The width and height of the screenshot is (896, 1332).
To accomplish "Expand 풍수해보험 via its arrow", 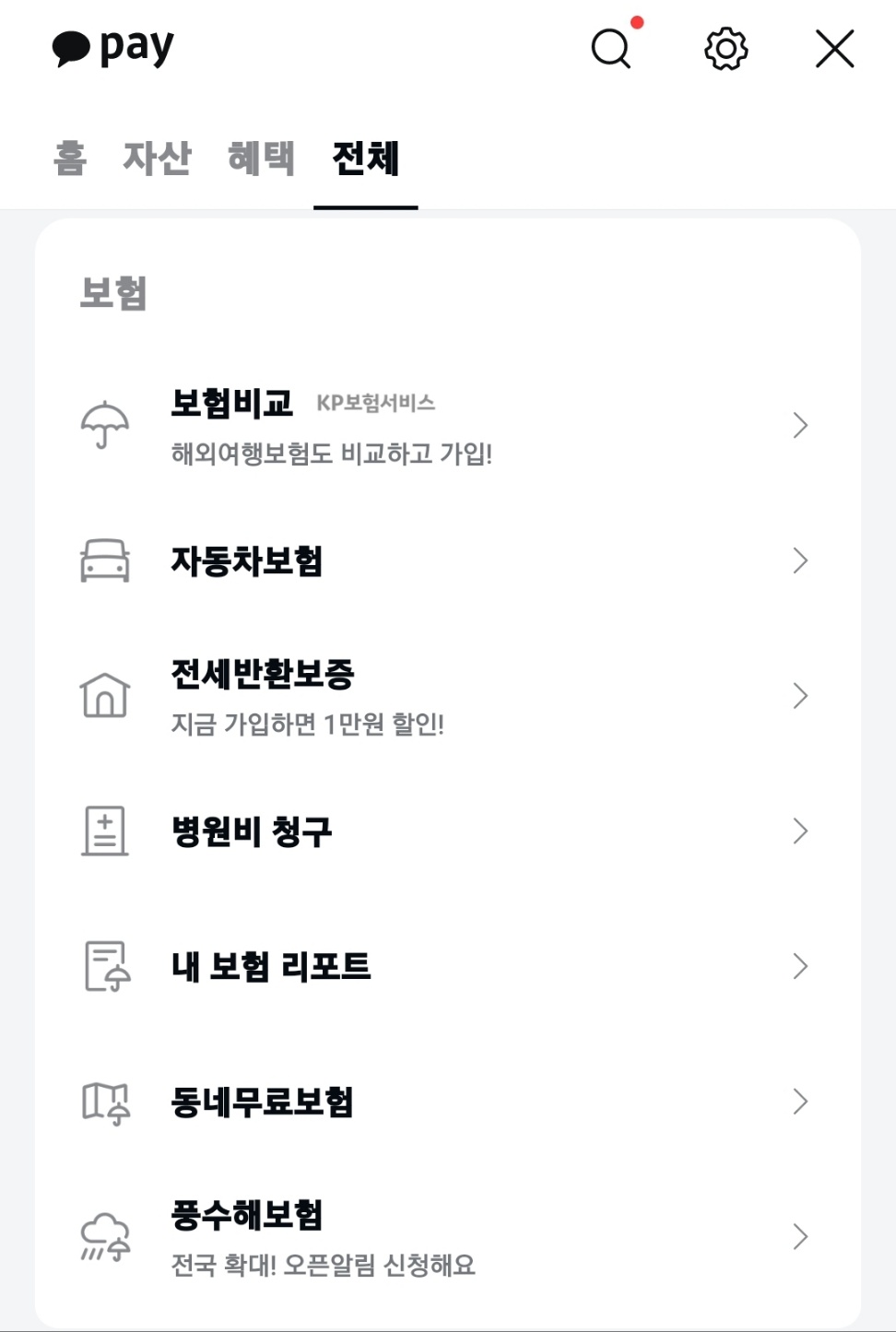I will (x=799, y=1236).
